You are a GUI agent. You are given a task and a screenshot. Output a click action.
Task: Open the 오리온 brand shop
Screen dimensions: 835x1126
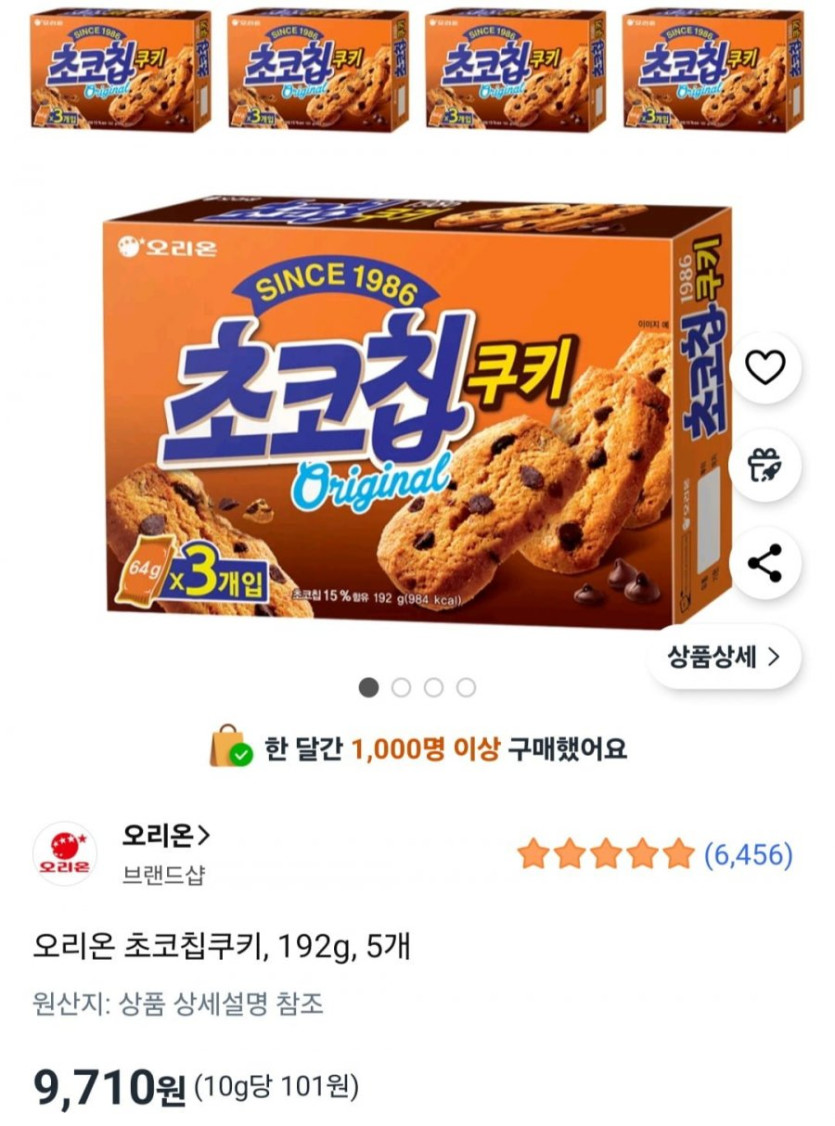click(x=166, y=834)
